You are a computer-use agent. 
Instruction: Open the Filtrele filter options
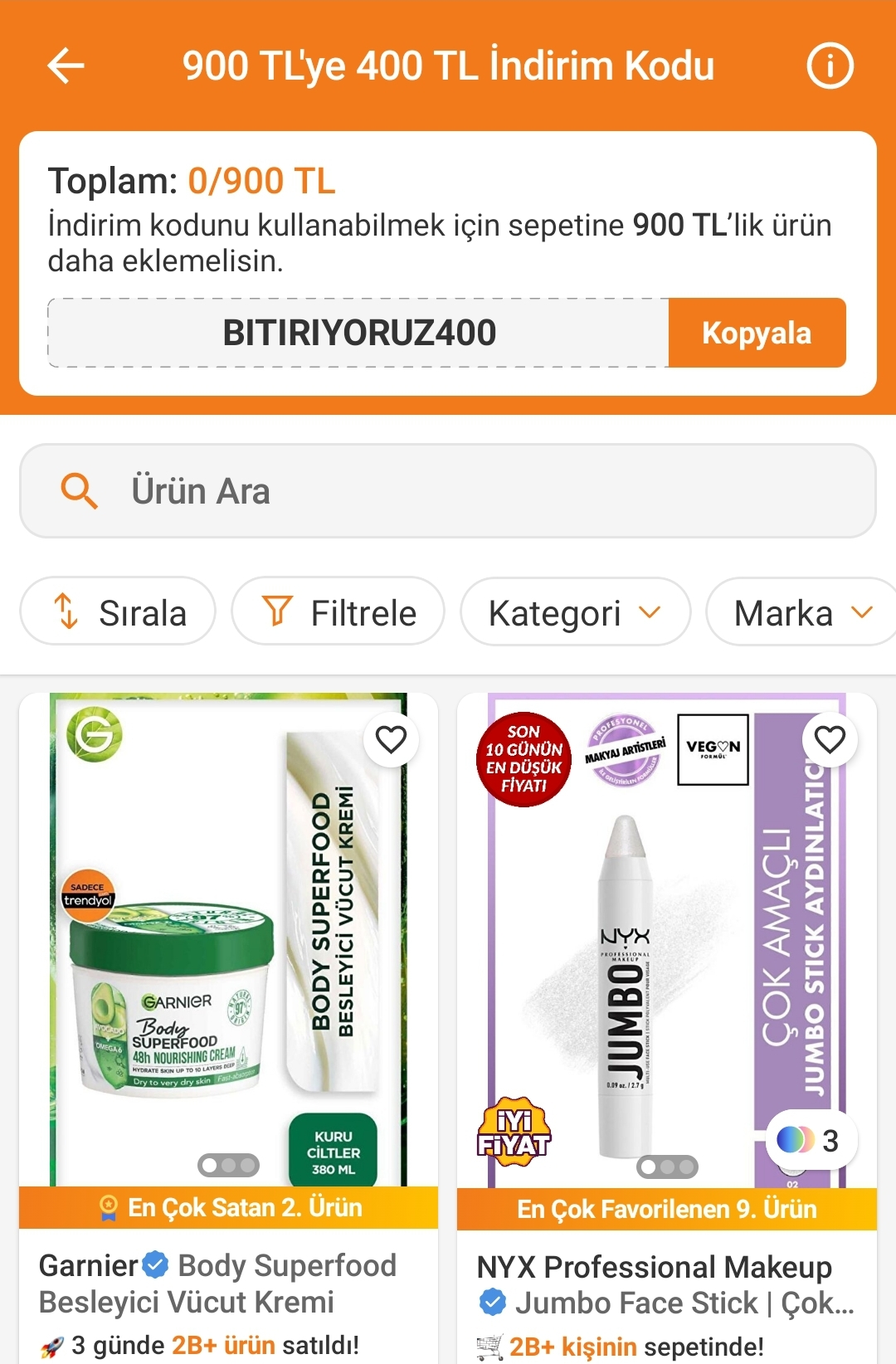click(x=338, y=612)
